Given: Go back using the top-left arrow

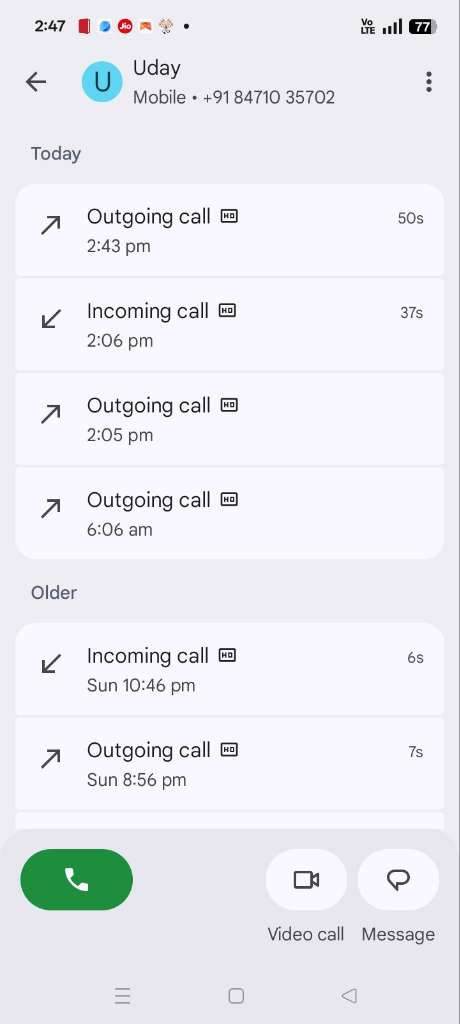Looking at the screenshot, I should pyautogui.click(x=36, y=82).
